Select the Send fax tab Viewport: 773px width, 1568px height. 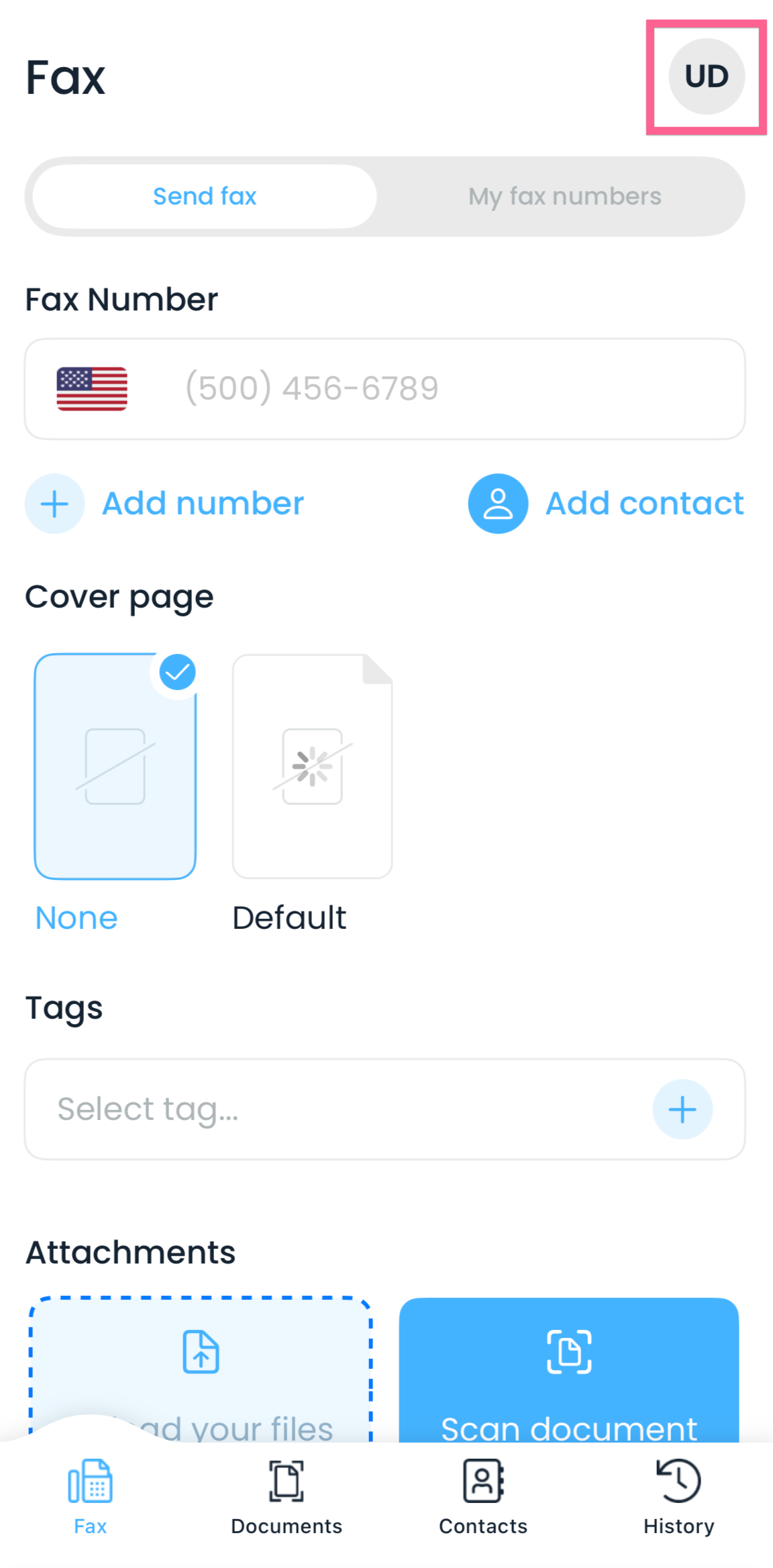205,197
